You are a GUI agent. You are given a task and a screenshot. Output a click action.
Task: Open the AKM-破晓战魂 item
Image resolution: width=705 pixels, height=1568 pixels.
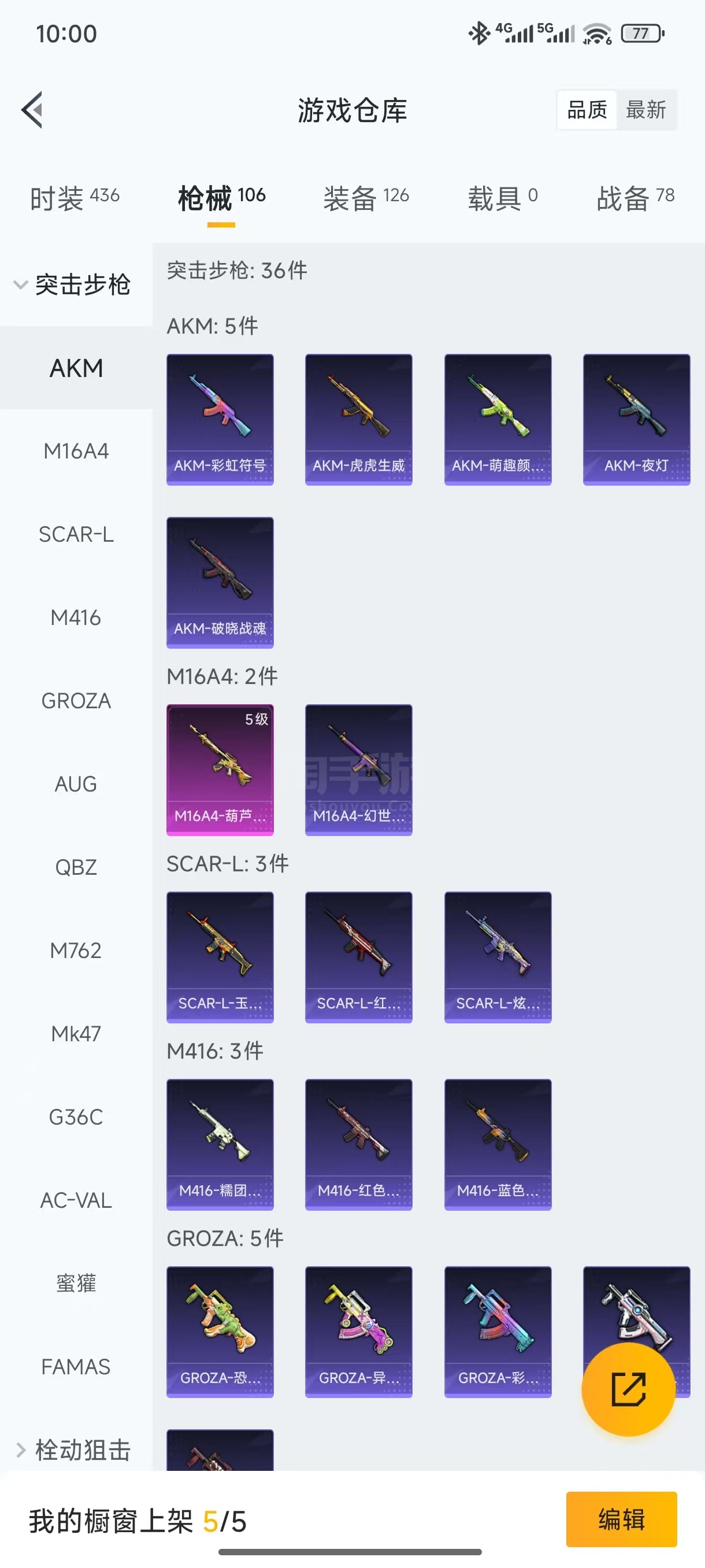(x=220, y=583)
